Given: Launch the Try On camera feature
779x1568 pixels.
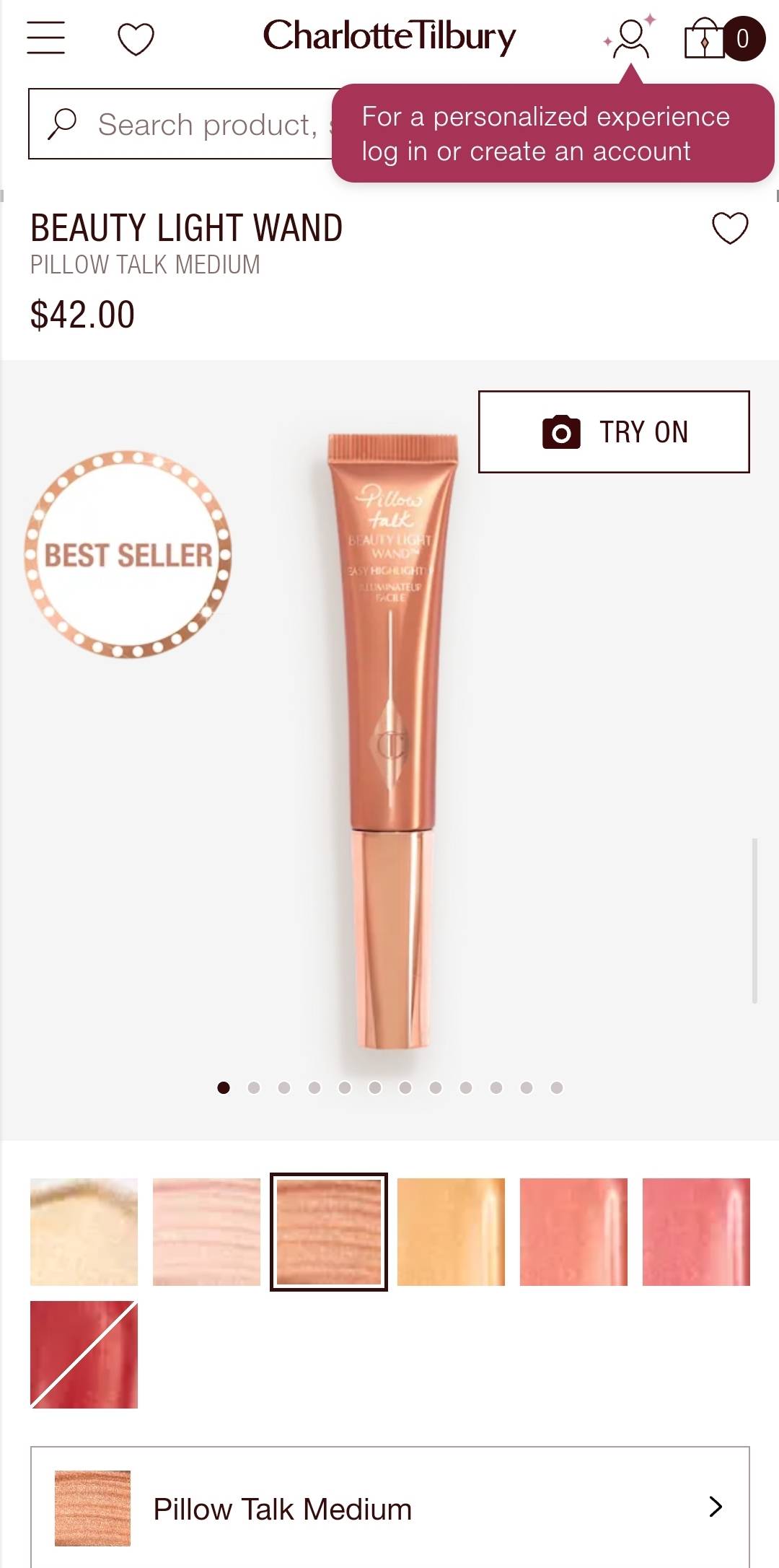Looking at the screenshot, I should (614, 432).
